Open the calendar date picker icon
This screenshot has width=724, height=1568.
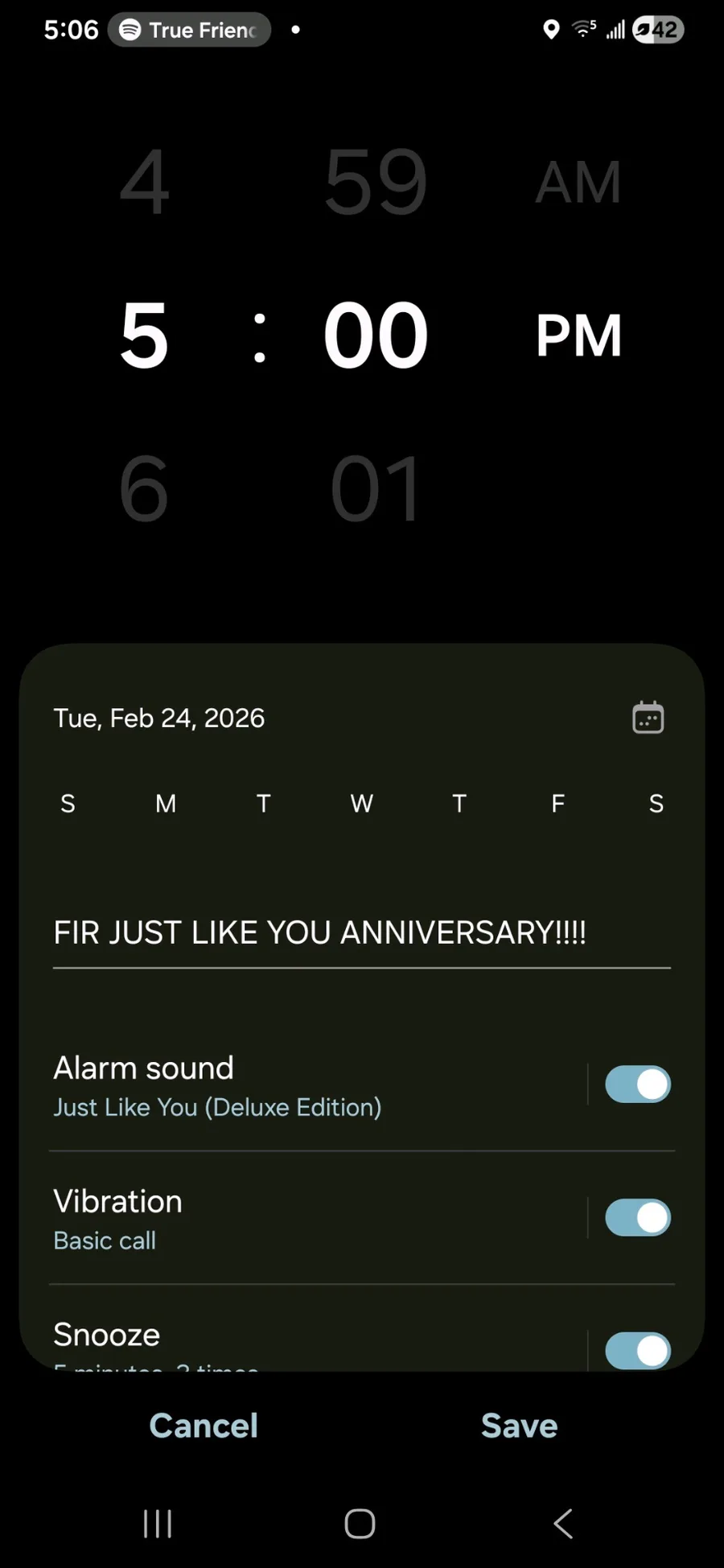click(648, 717)
